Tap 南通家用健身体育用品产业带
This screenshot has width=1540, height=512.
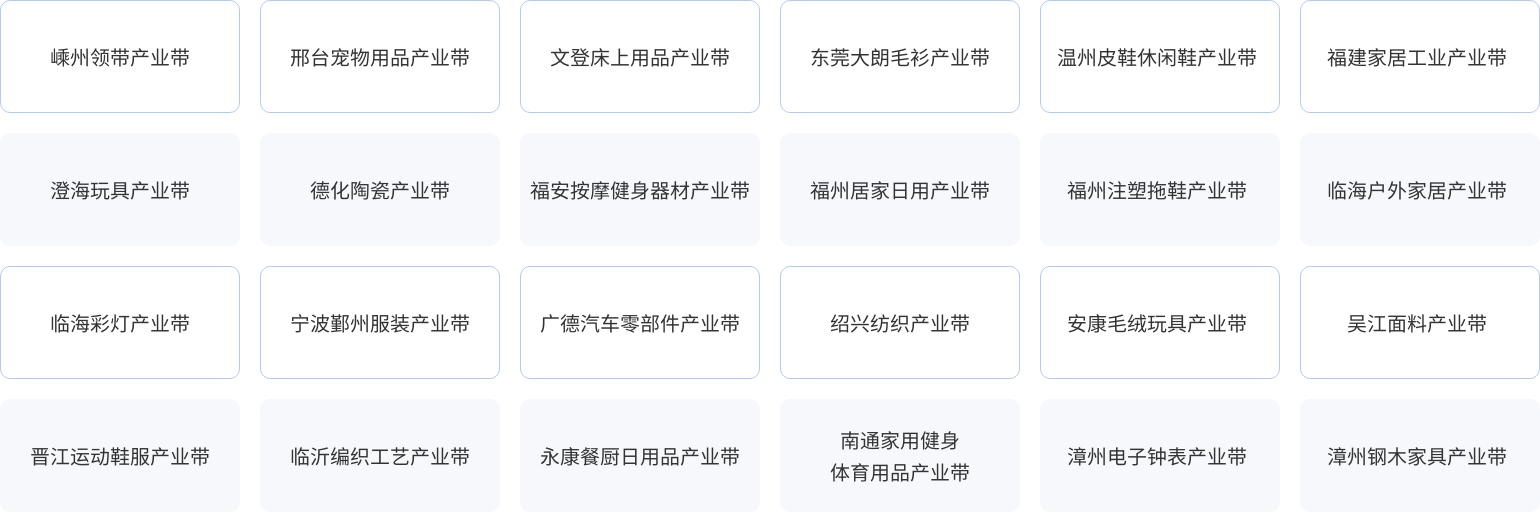click(x=900, y=456)
